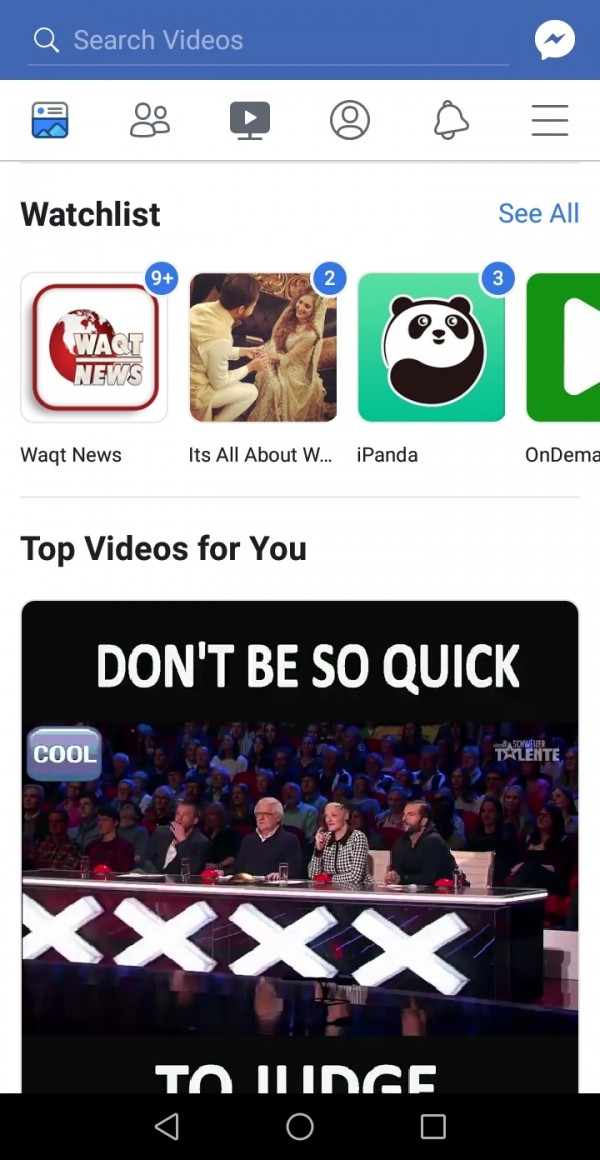Viewport: 600px width, 1160px height.
Task: Switch to the News Feed tab
Action: (50, 121)
